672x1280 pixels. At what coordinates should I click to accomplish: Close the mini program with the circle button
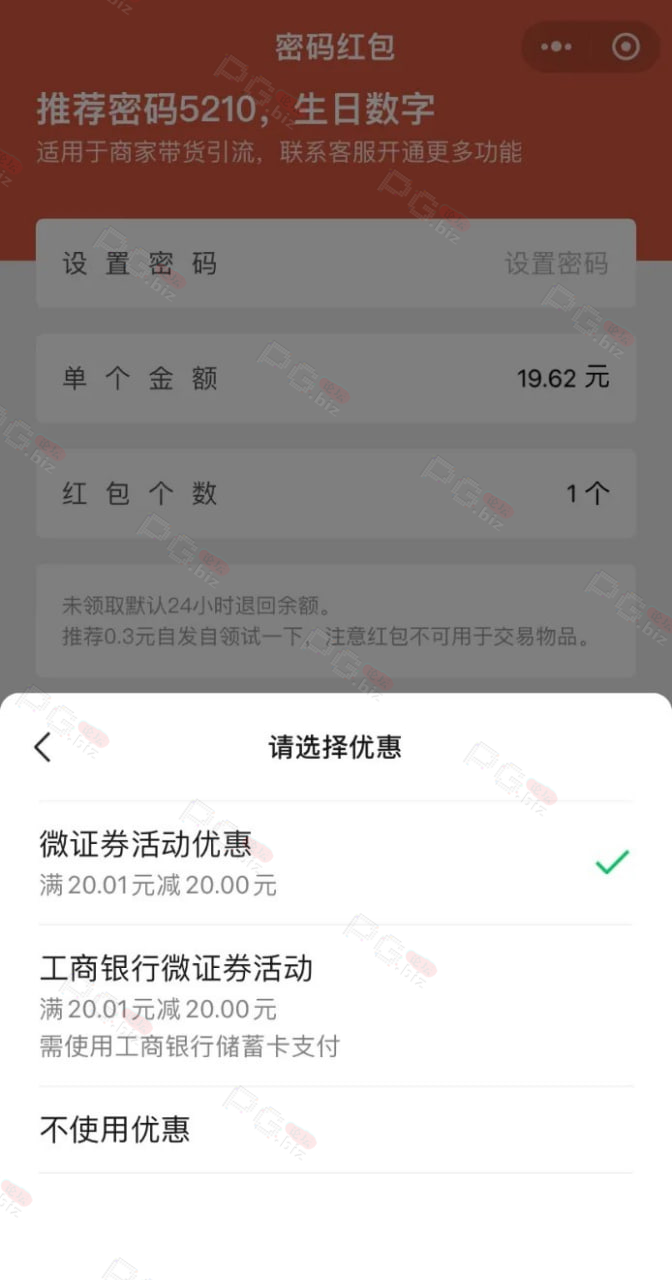[626, 46]
